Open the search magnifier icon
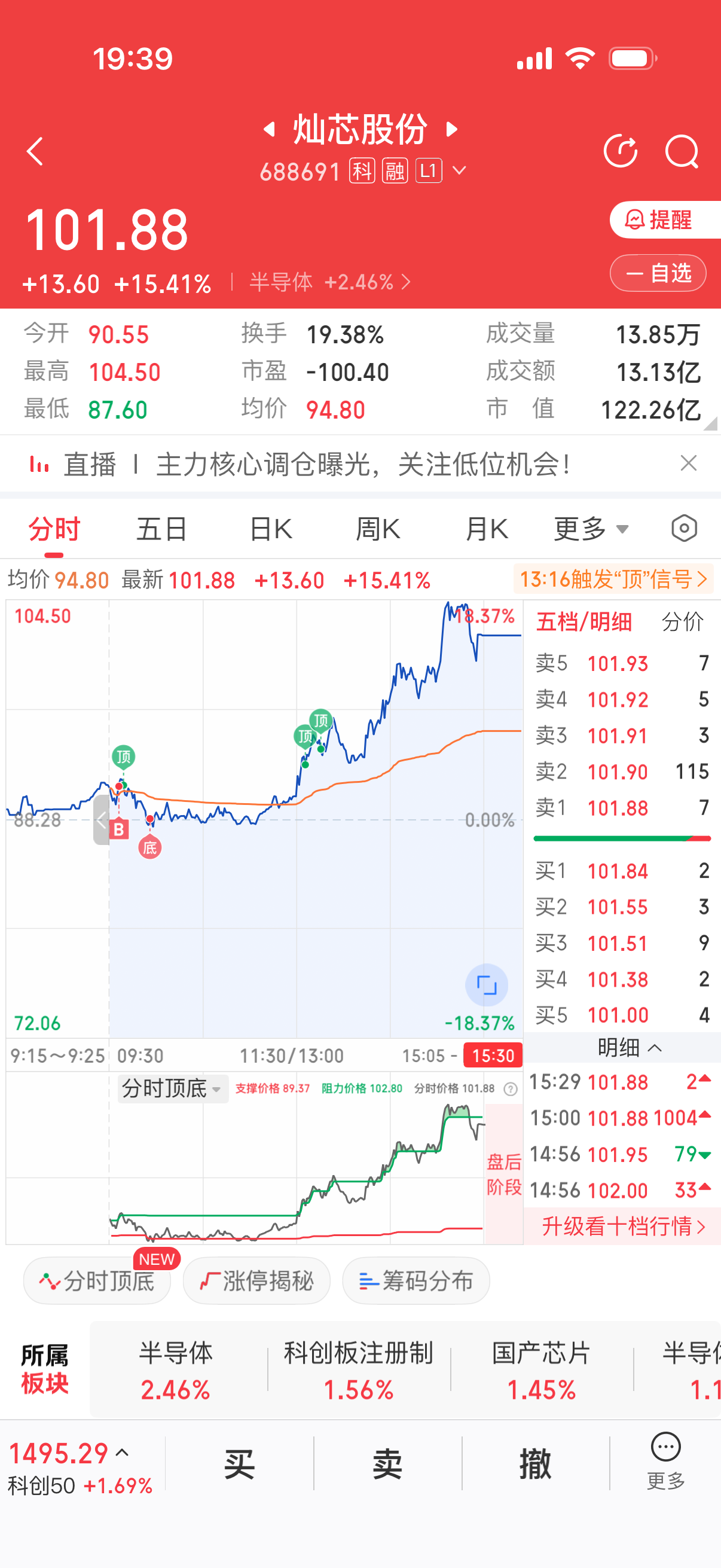This screenshot has width=721, height=1568. [x=682, y=151]
